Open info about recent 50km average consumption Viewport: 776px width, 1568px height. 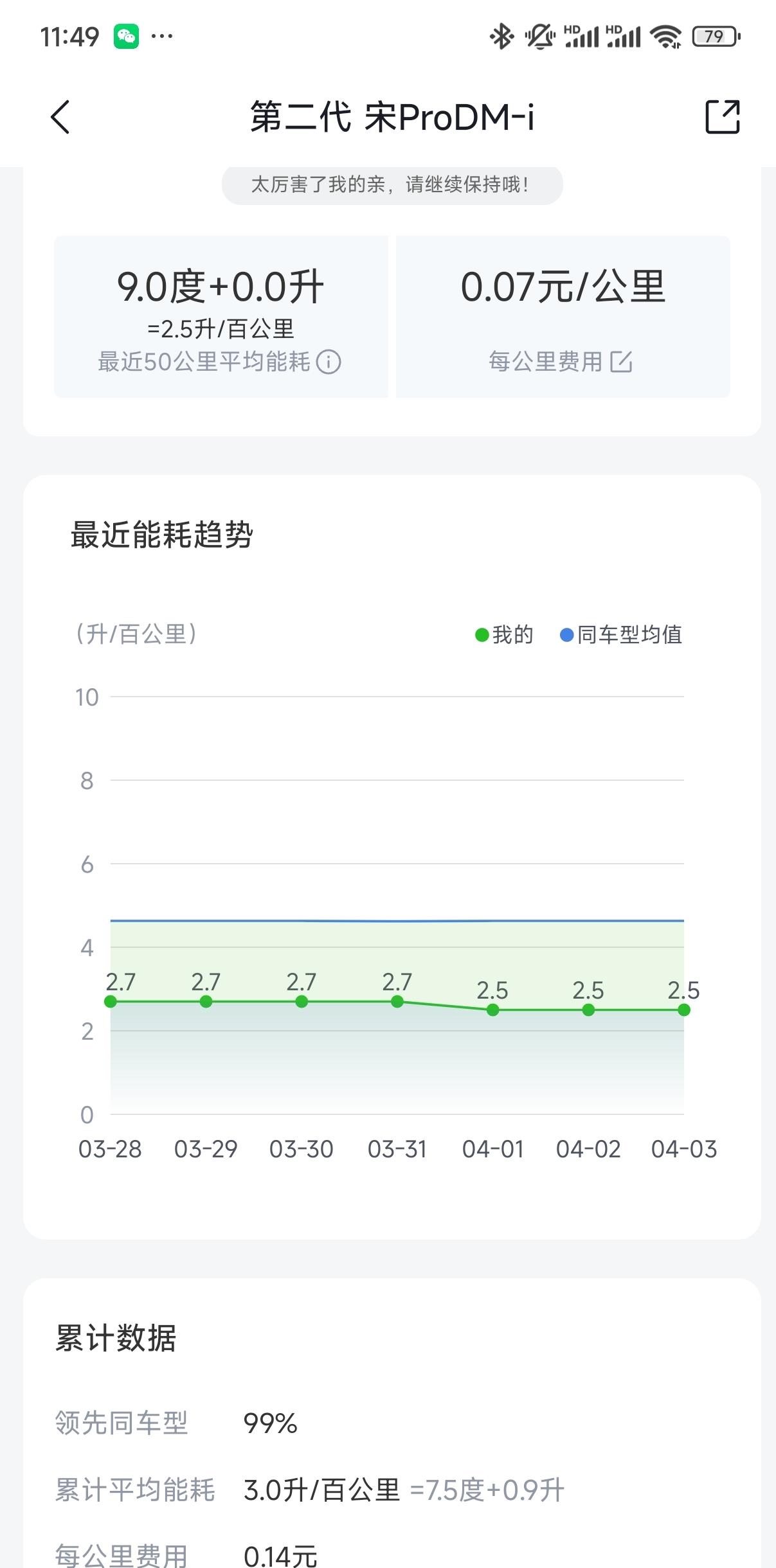point(329,362)
